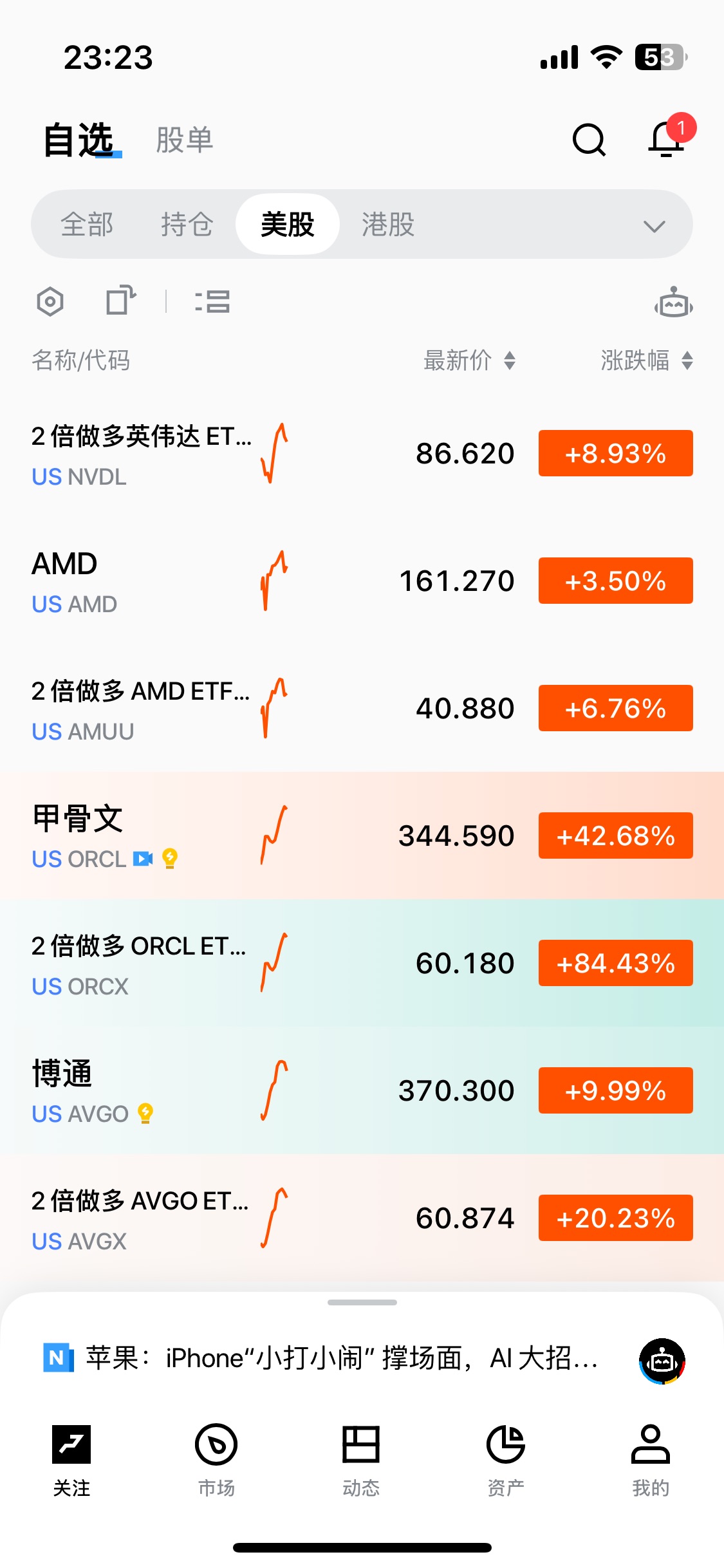Open watchlist settings hexagon icon
The image size is (724, 1568).
click(50, 301)
